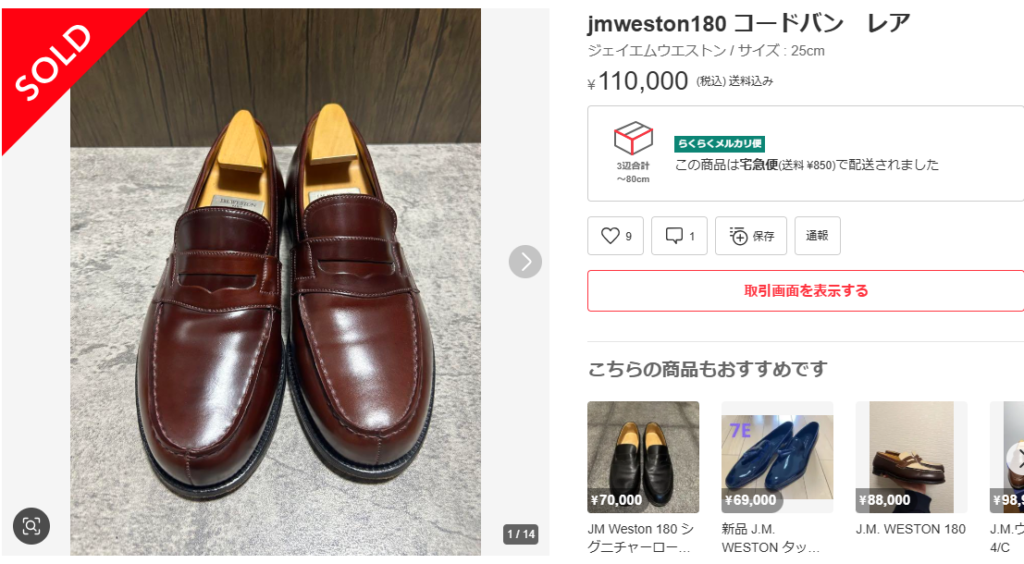Like this item with the heart button
This screenshot has height=564, width=1024.
point(615,236)
